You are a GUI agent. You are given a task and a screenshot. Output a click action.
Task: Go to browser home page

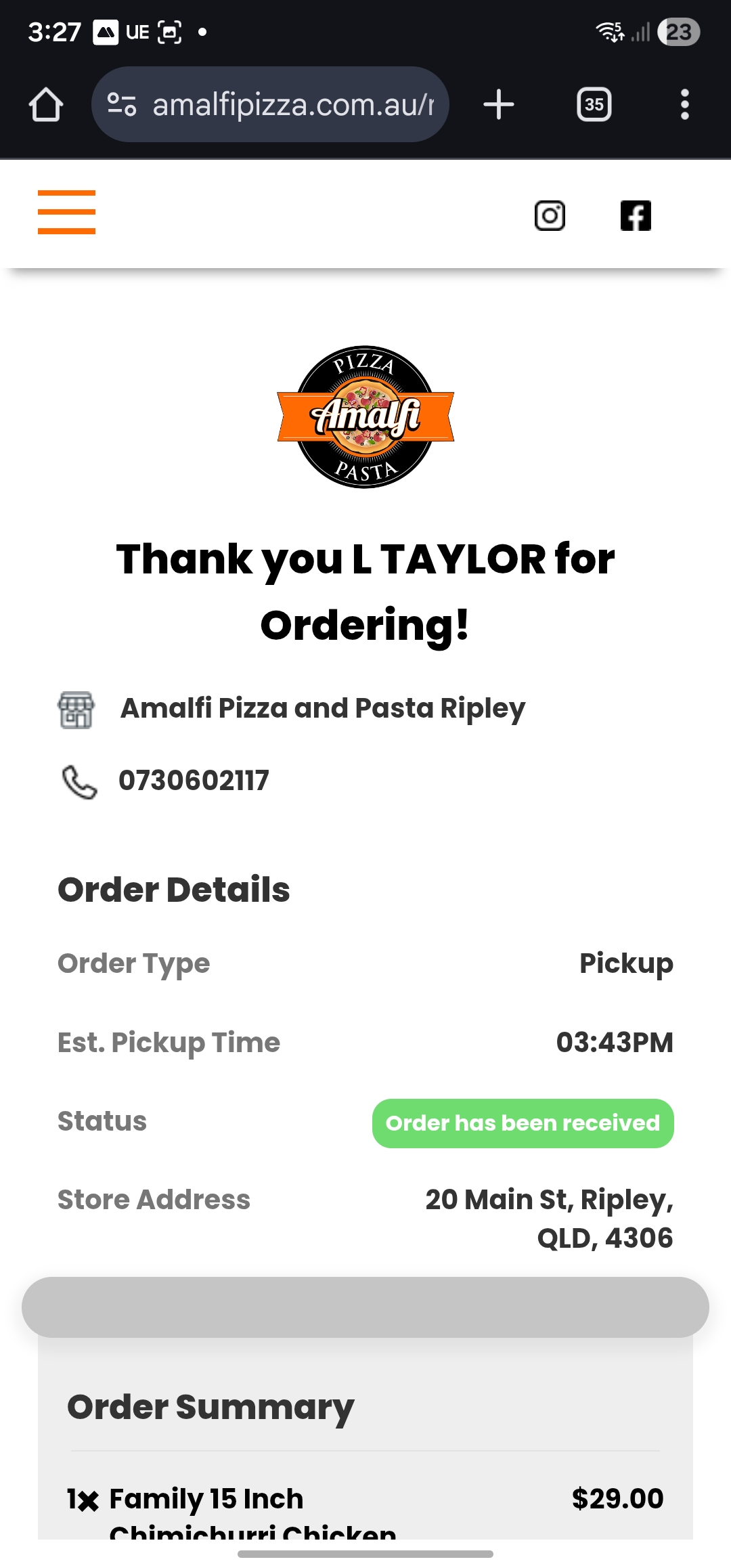(x=46, y=105)
